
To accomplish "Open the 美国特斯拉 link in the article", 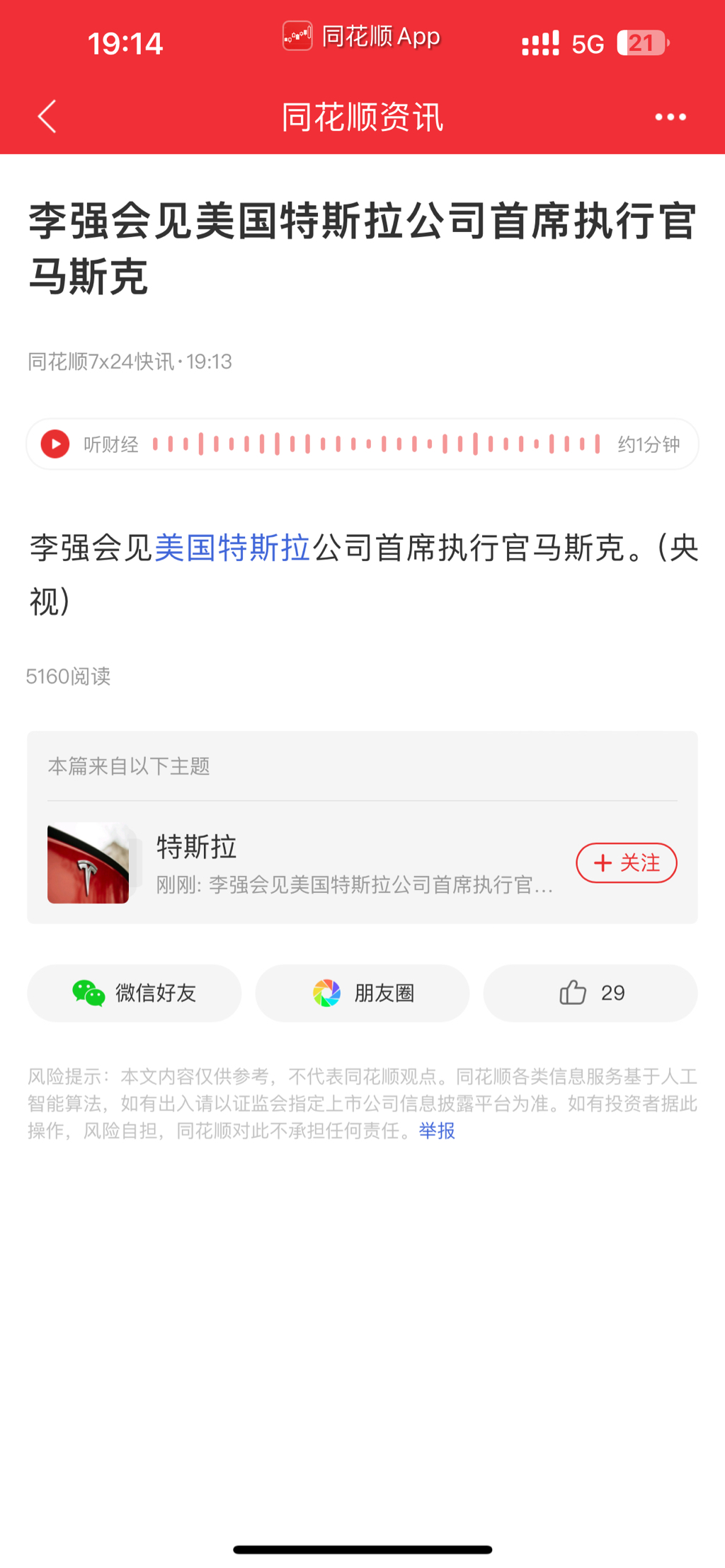I will (232, 548).
